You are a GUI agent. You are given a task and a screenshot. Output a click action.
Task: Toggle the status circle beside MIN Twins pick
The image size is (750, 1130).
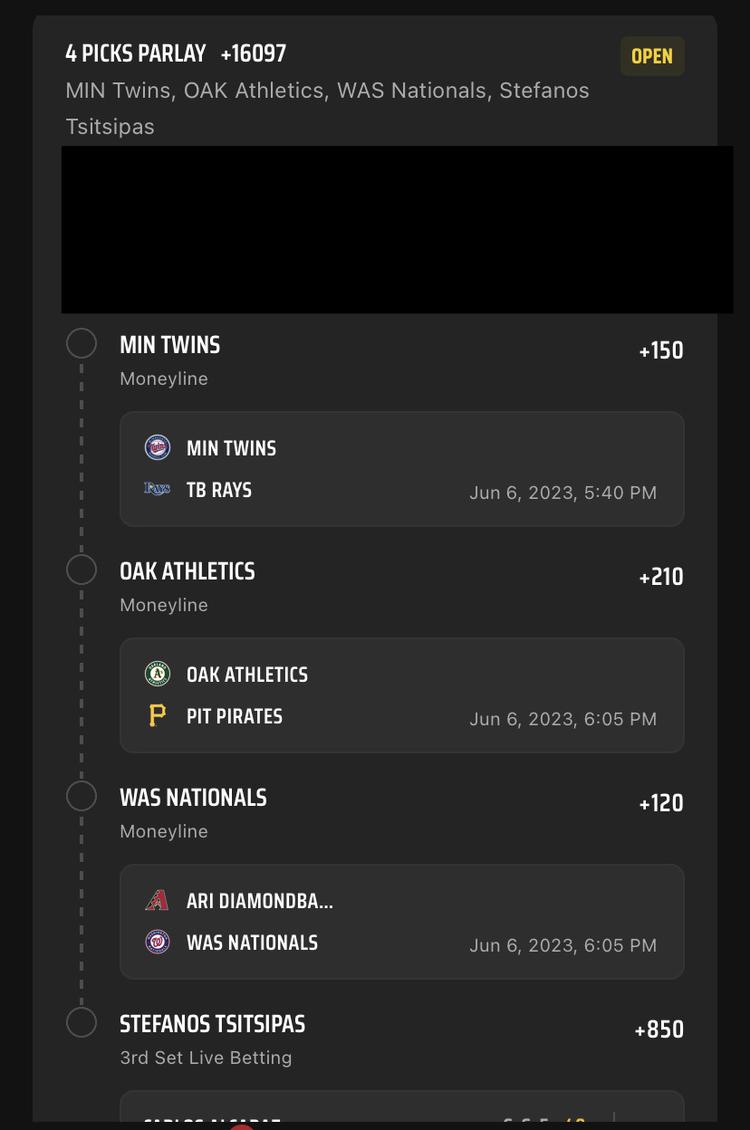pos(82,342)
